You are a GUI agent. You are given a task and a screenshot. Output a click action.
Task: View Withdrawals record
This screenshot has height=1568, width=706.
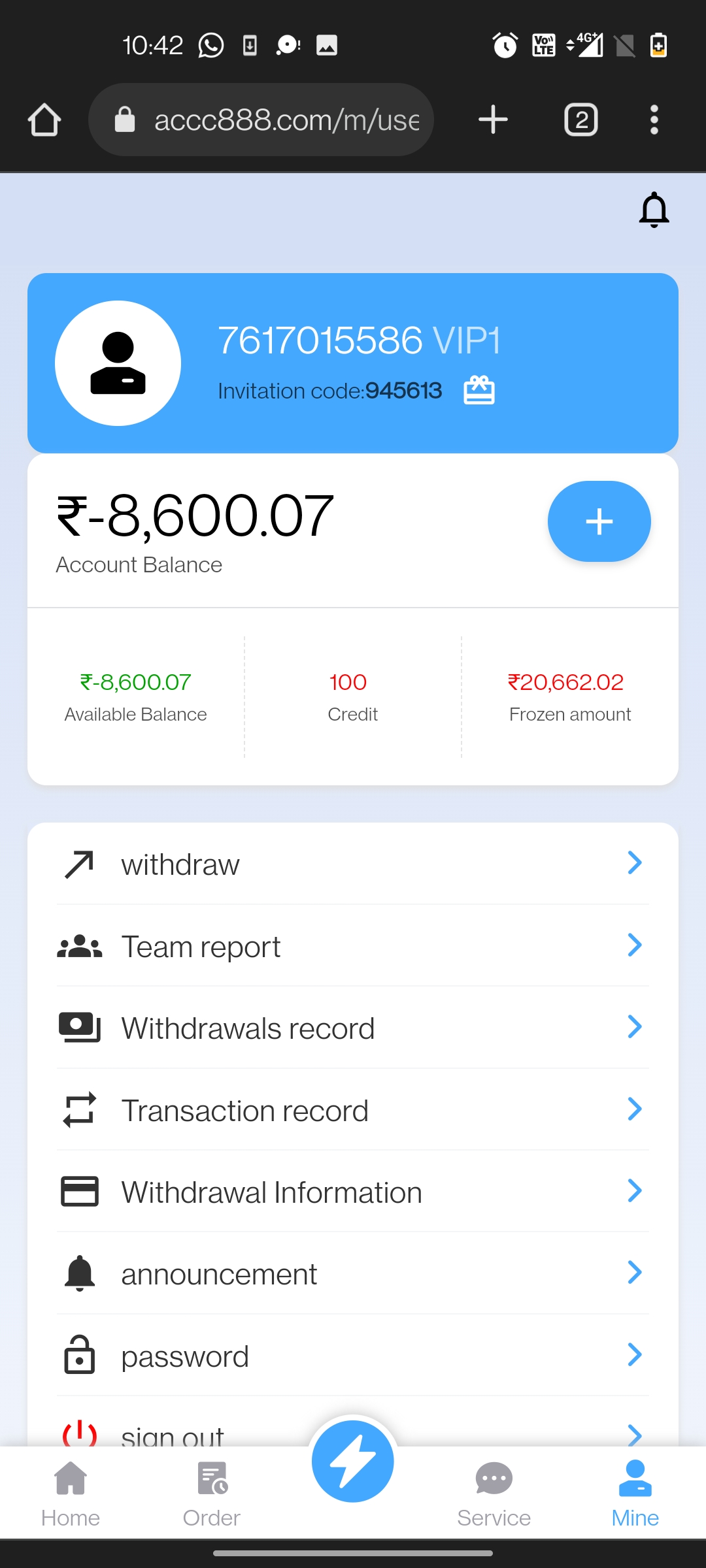coord(353,1028)
